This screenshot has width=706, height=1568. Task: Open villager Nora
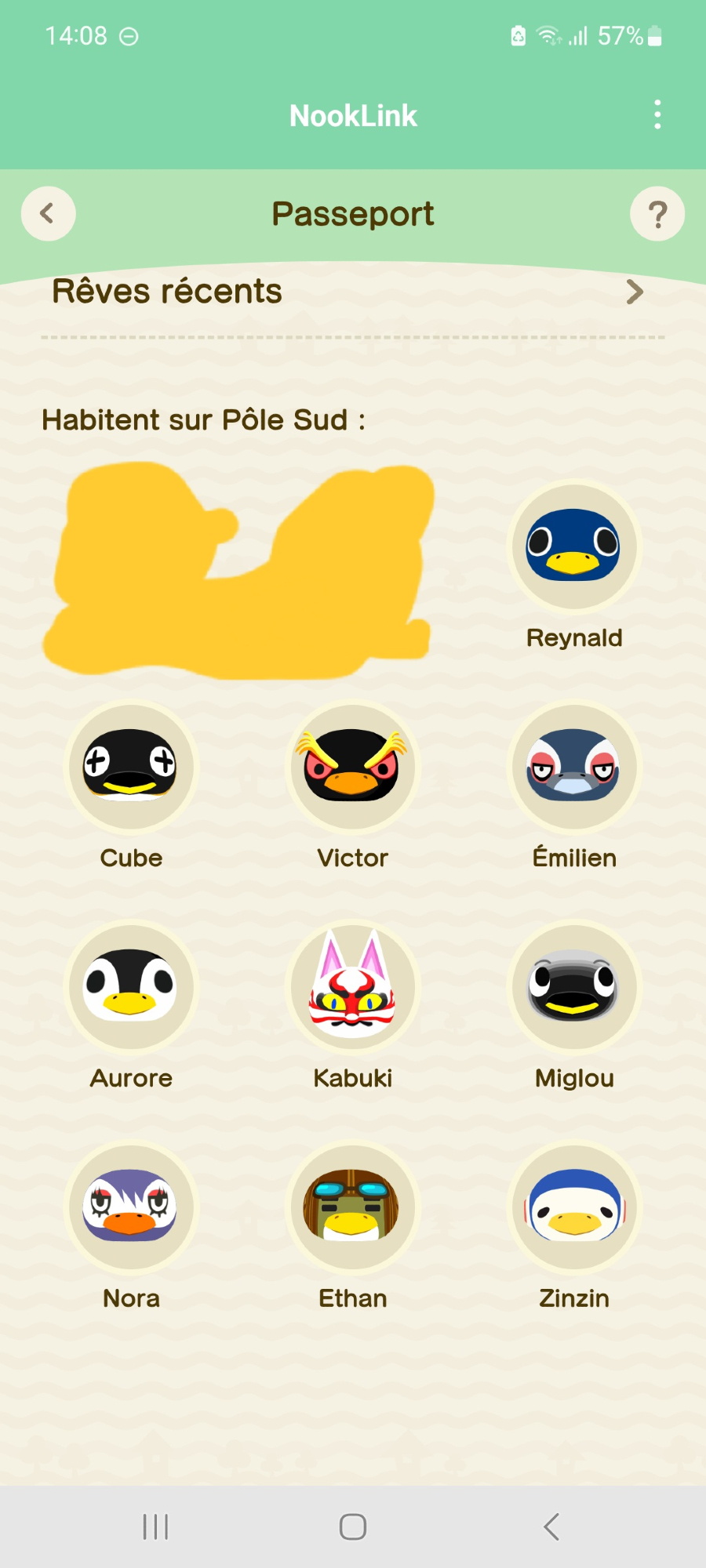coord(131,1207)
